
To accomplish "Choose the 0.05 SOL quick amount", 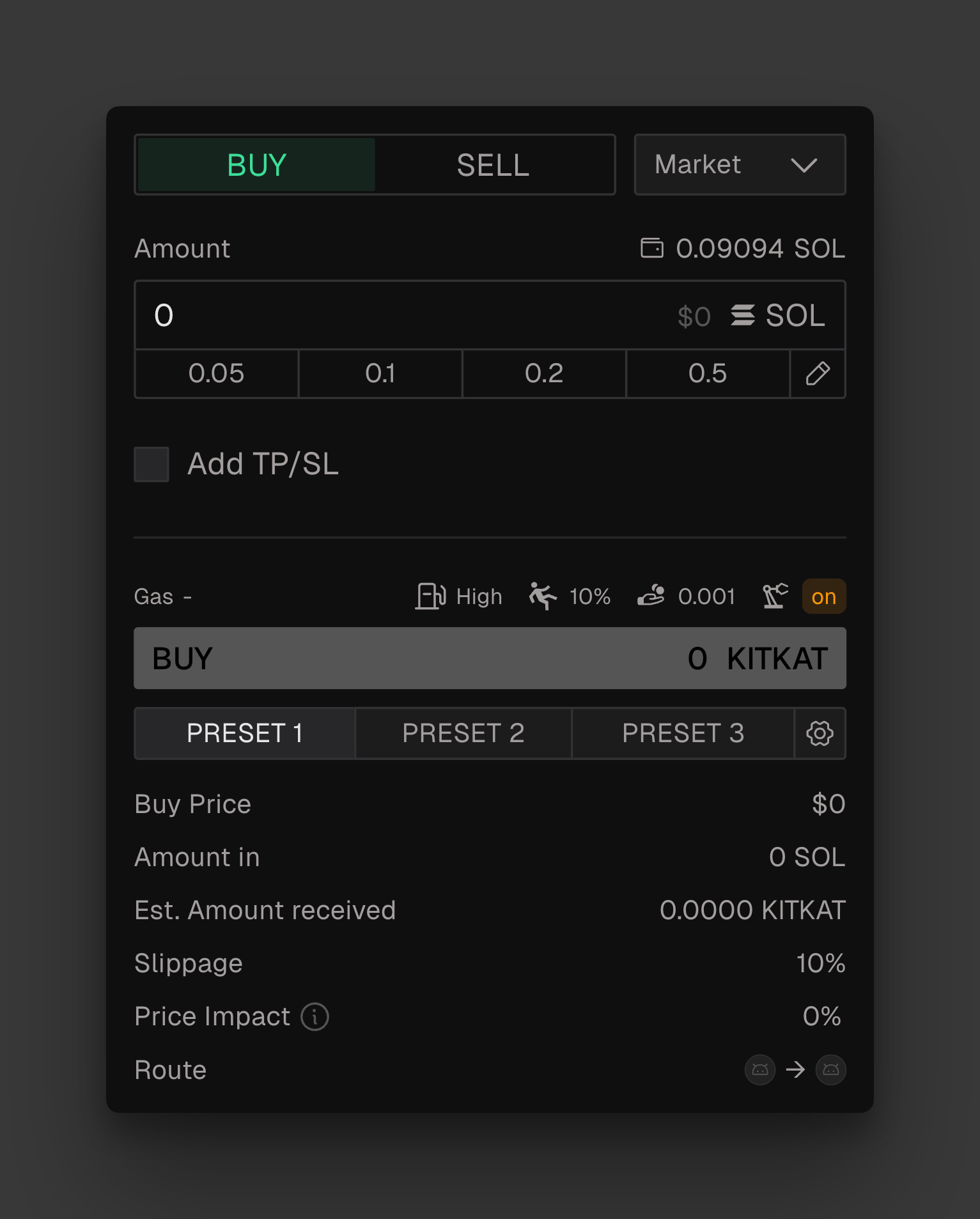I will [216, 373].
